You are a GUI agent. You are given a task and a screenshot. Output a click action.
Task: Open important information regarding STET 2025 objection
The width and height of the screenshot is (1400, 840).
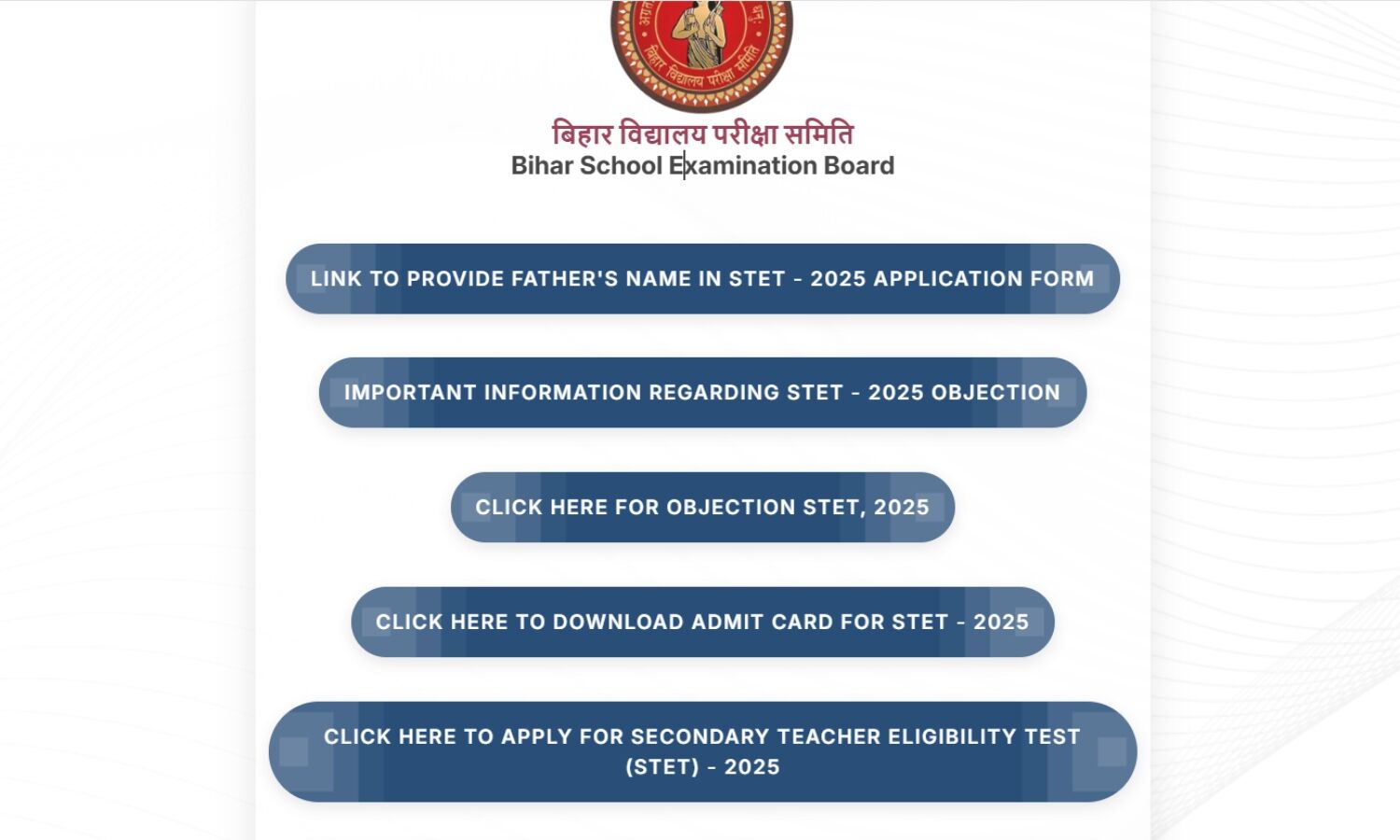[702, 393]
